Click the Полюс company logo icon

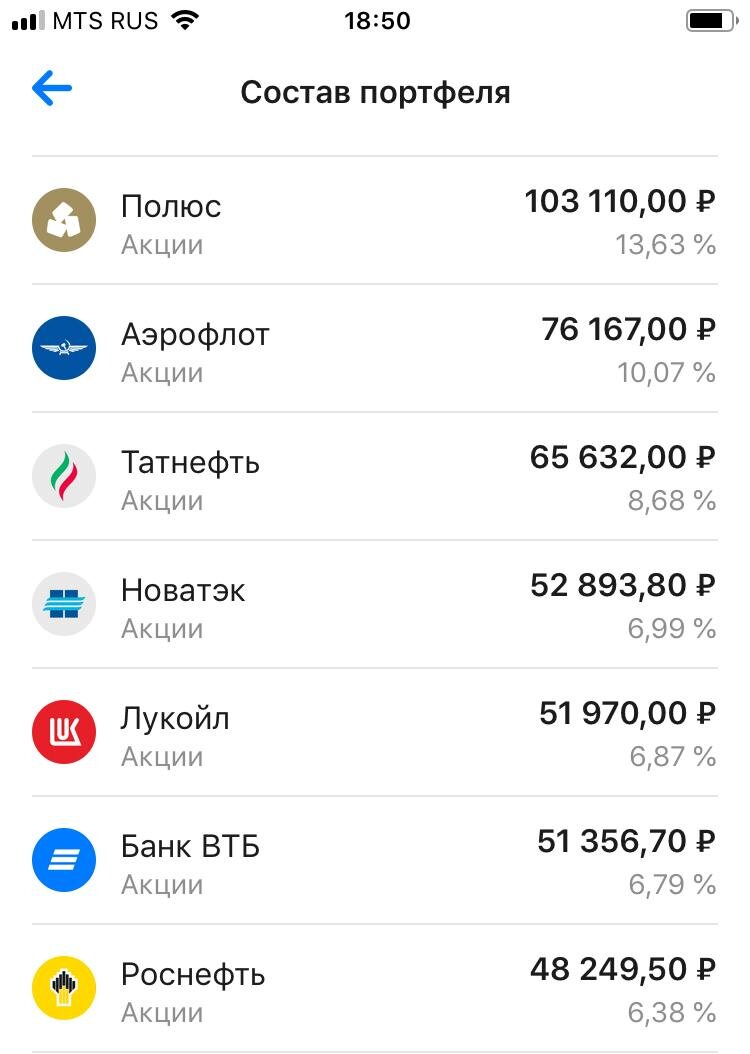65,219
